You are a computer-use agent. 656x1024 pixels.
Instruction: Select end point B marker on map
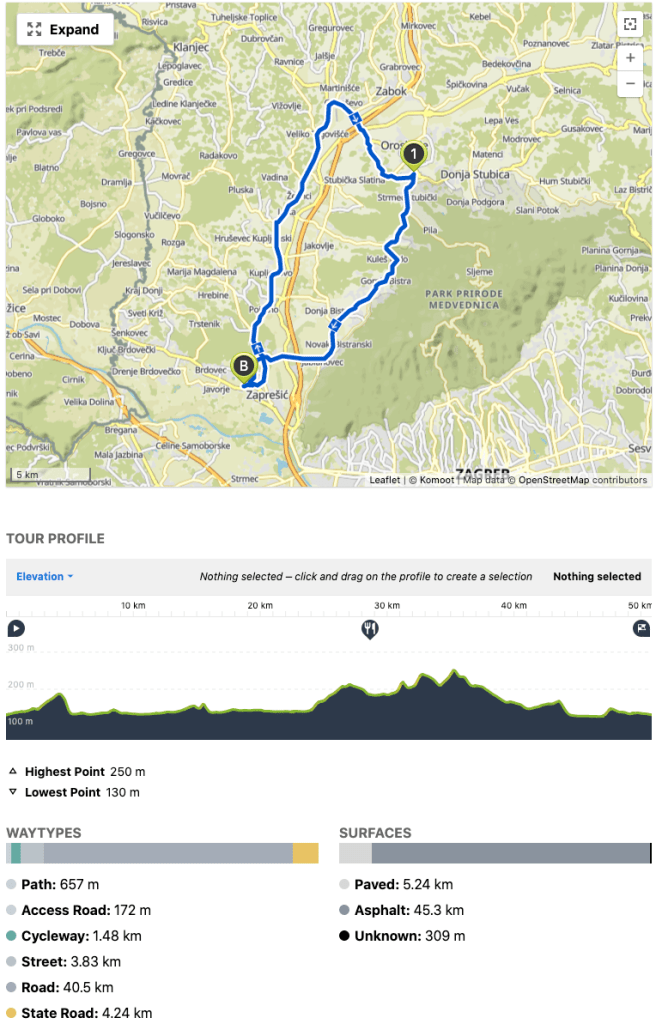pos(242,366)
